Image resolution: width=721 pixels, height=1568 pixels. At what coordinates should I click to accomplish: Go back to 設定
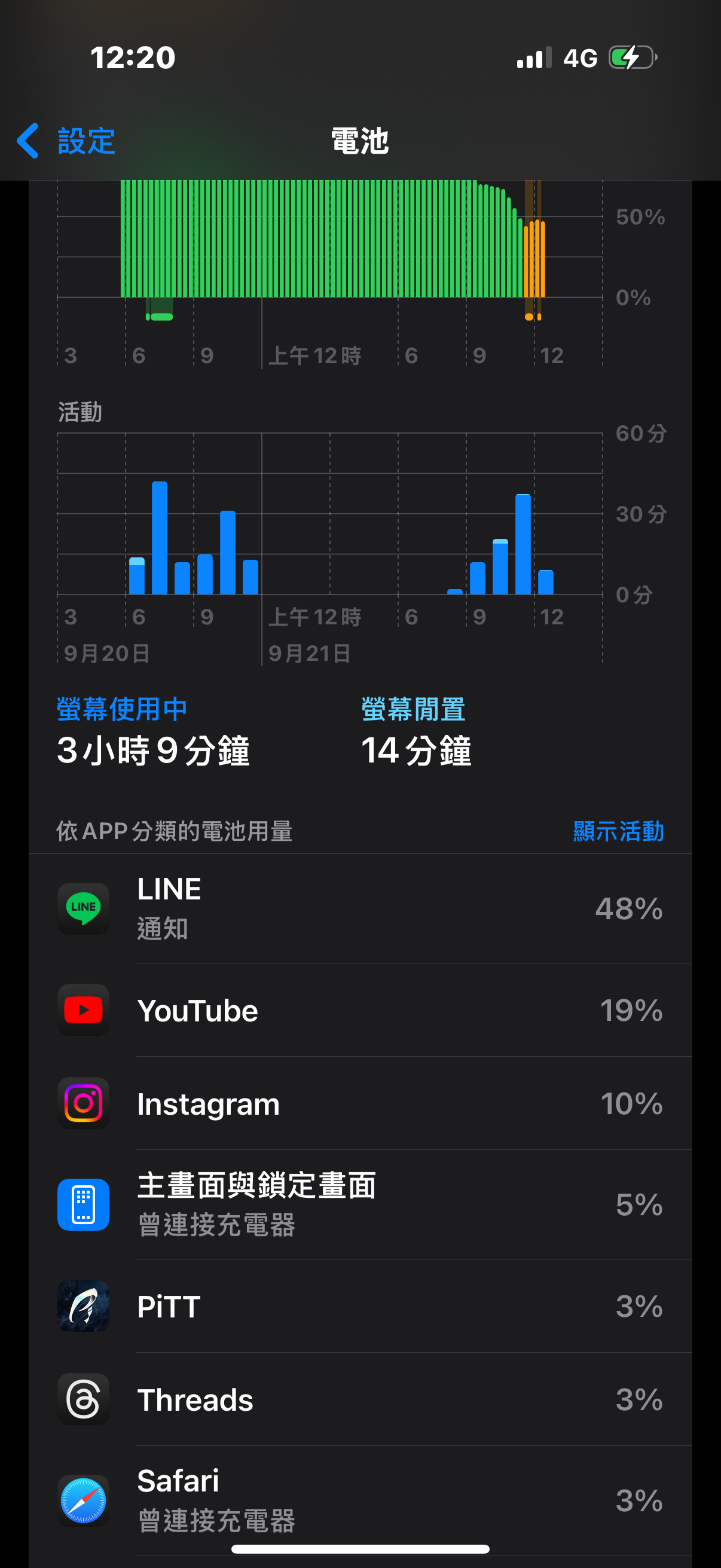click(66, 141)
